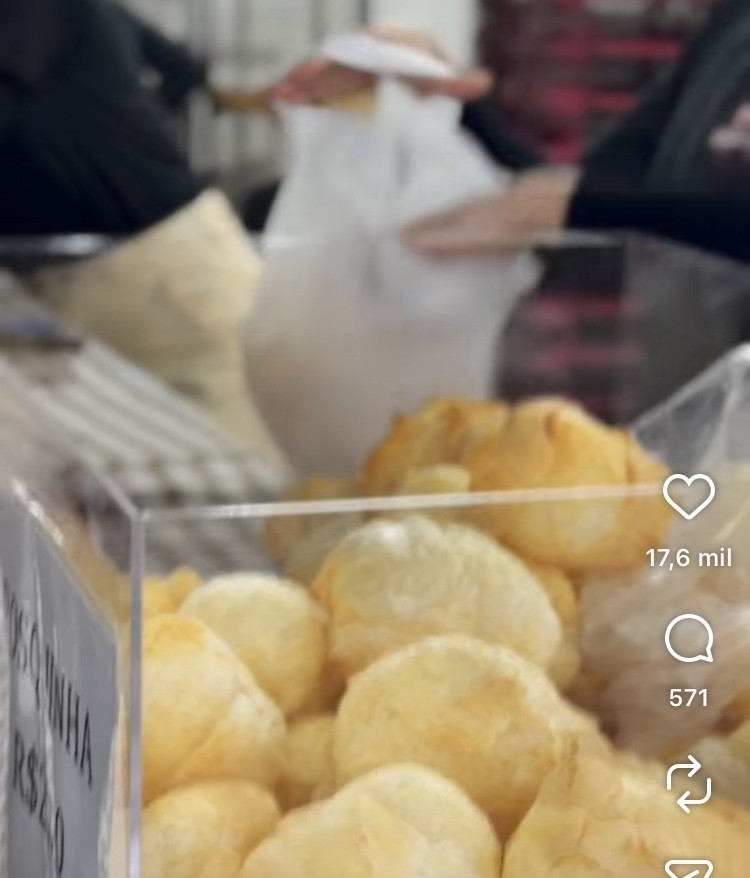
Task: Share this reel via the send icon
Action: 689,868
